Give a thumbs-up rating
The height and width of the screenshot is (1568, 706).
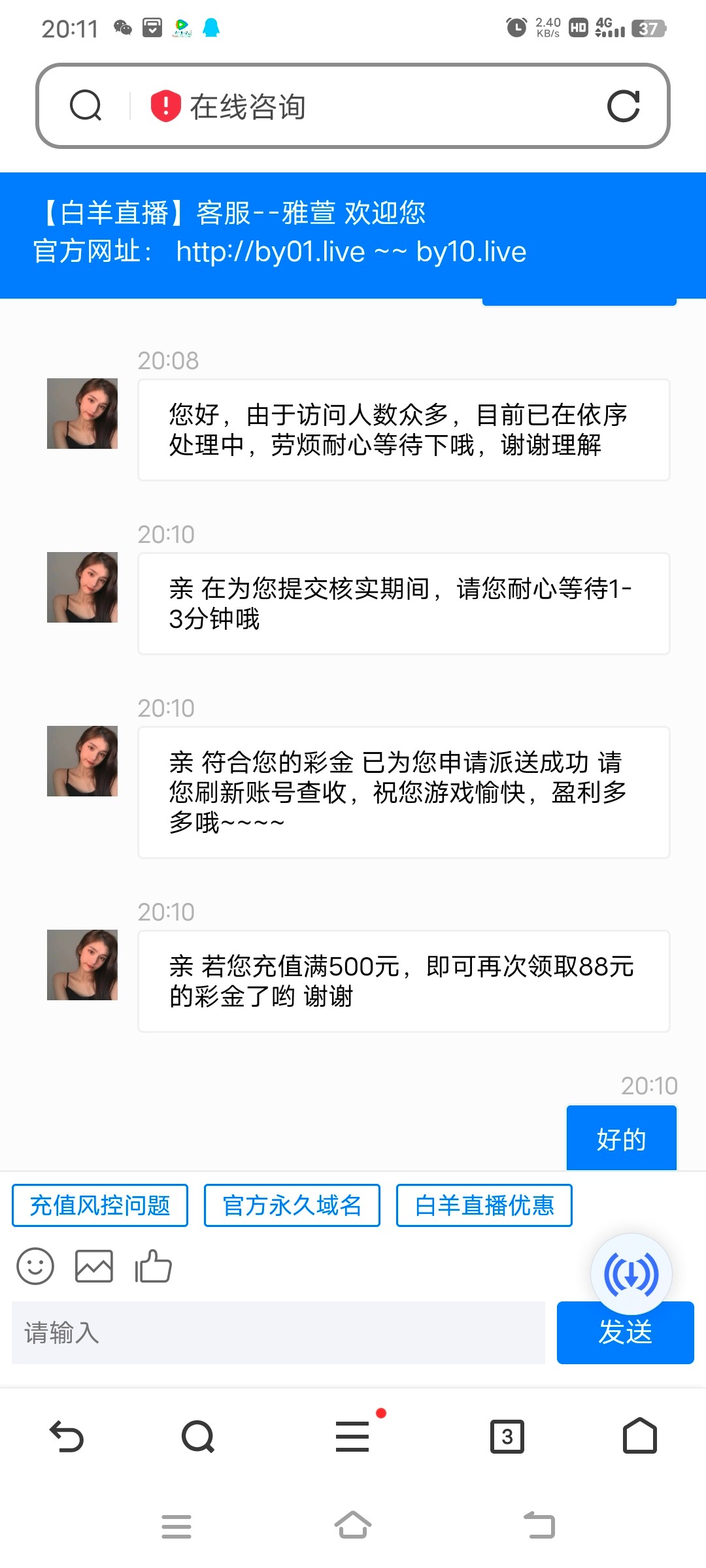[x=153, y=1266]
